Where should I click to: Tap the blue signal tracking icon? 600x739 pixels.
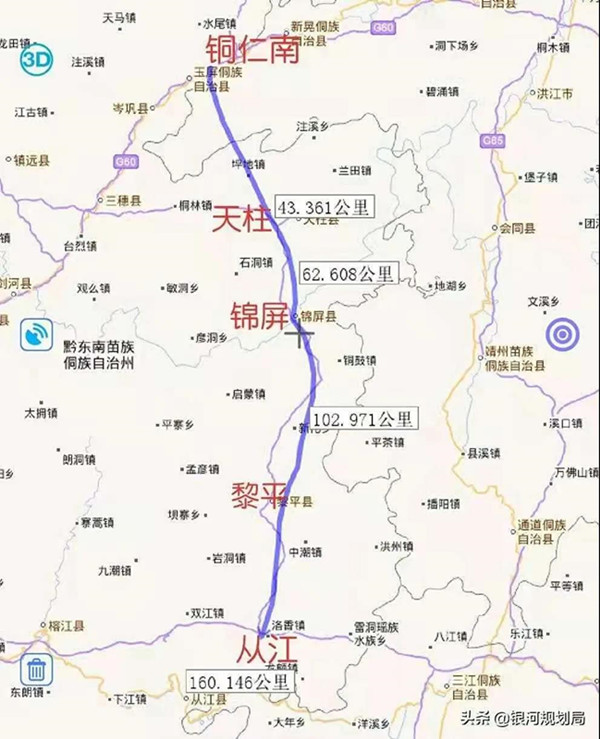coord(36,334)
